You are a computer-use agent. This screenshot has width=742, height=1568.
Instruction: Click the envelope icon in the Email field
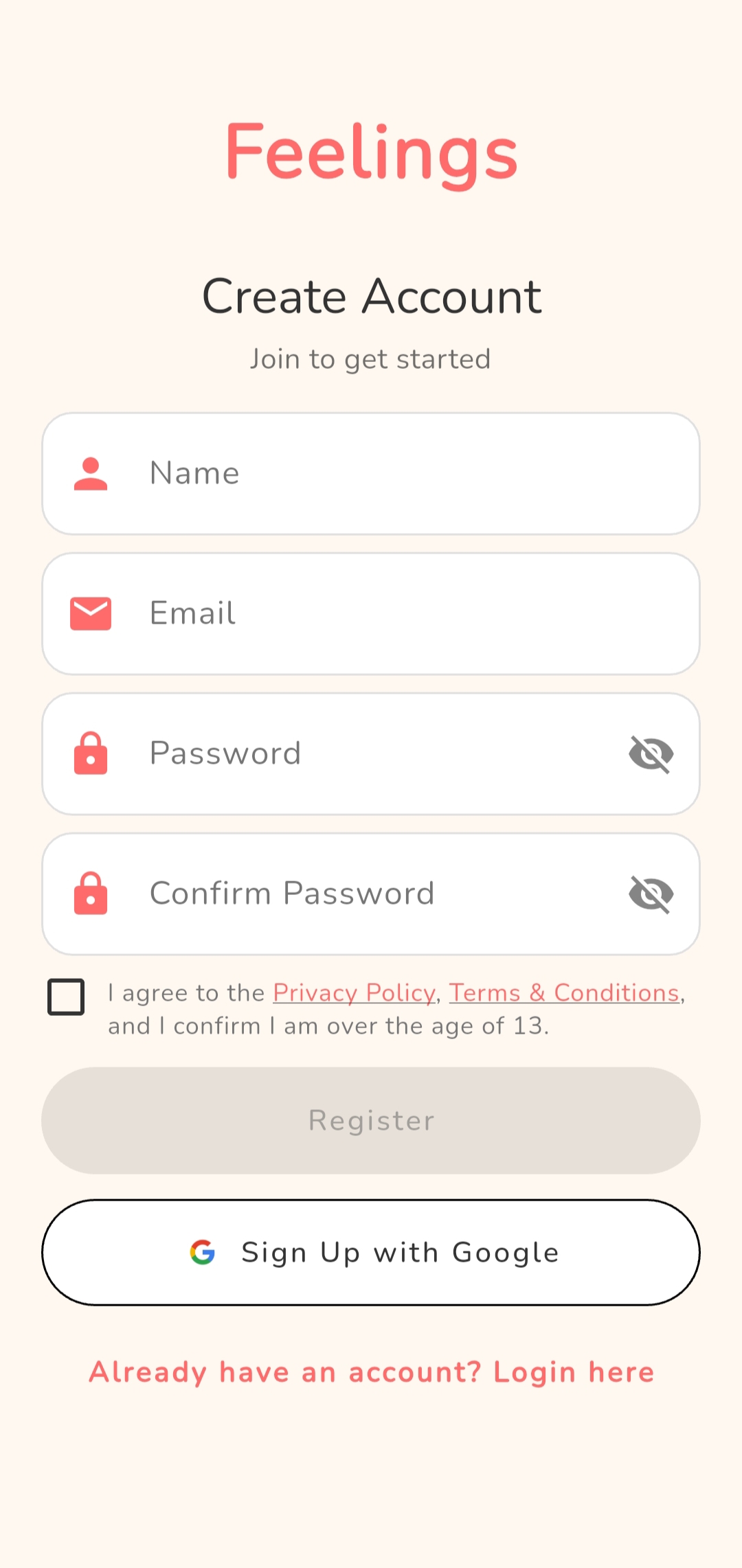(x=90, y=613)
